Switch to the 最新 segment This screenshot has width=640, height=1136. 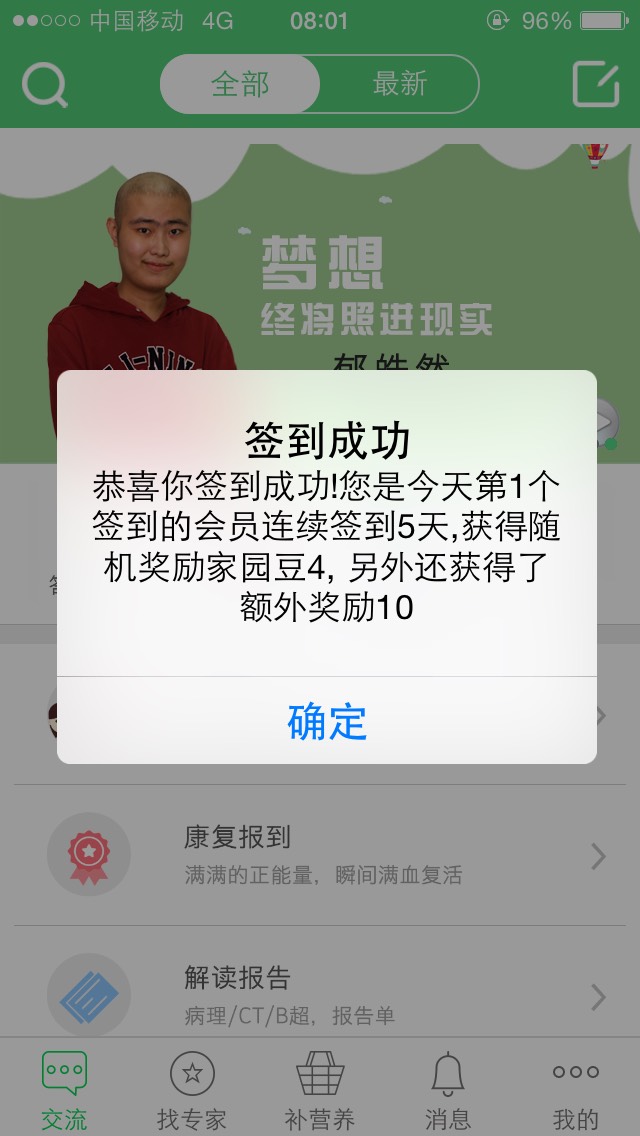click(399, 84)
